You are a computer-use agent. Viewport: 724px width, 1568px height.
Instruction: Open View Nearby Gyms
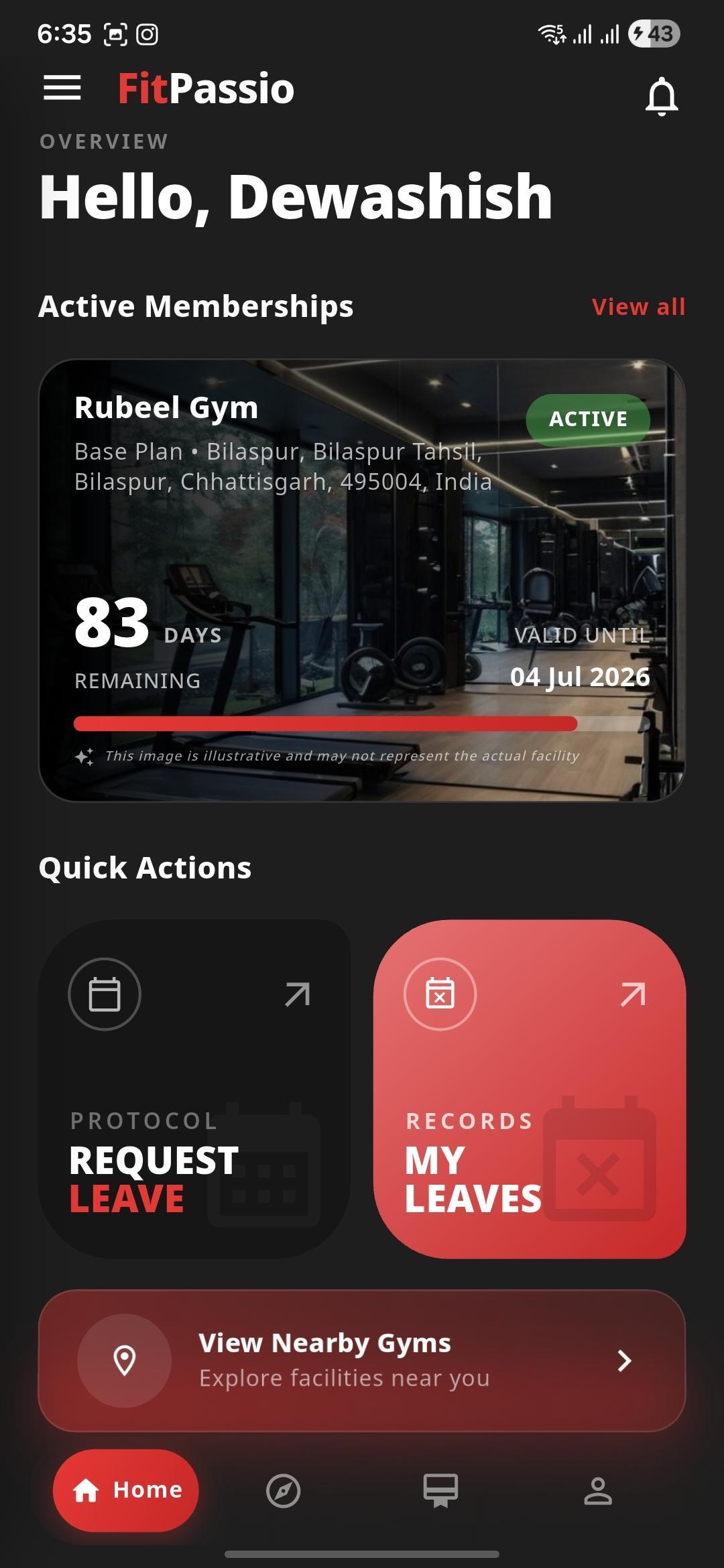click(x=362, y=1360)
